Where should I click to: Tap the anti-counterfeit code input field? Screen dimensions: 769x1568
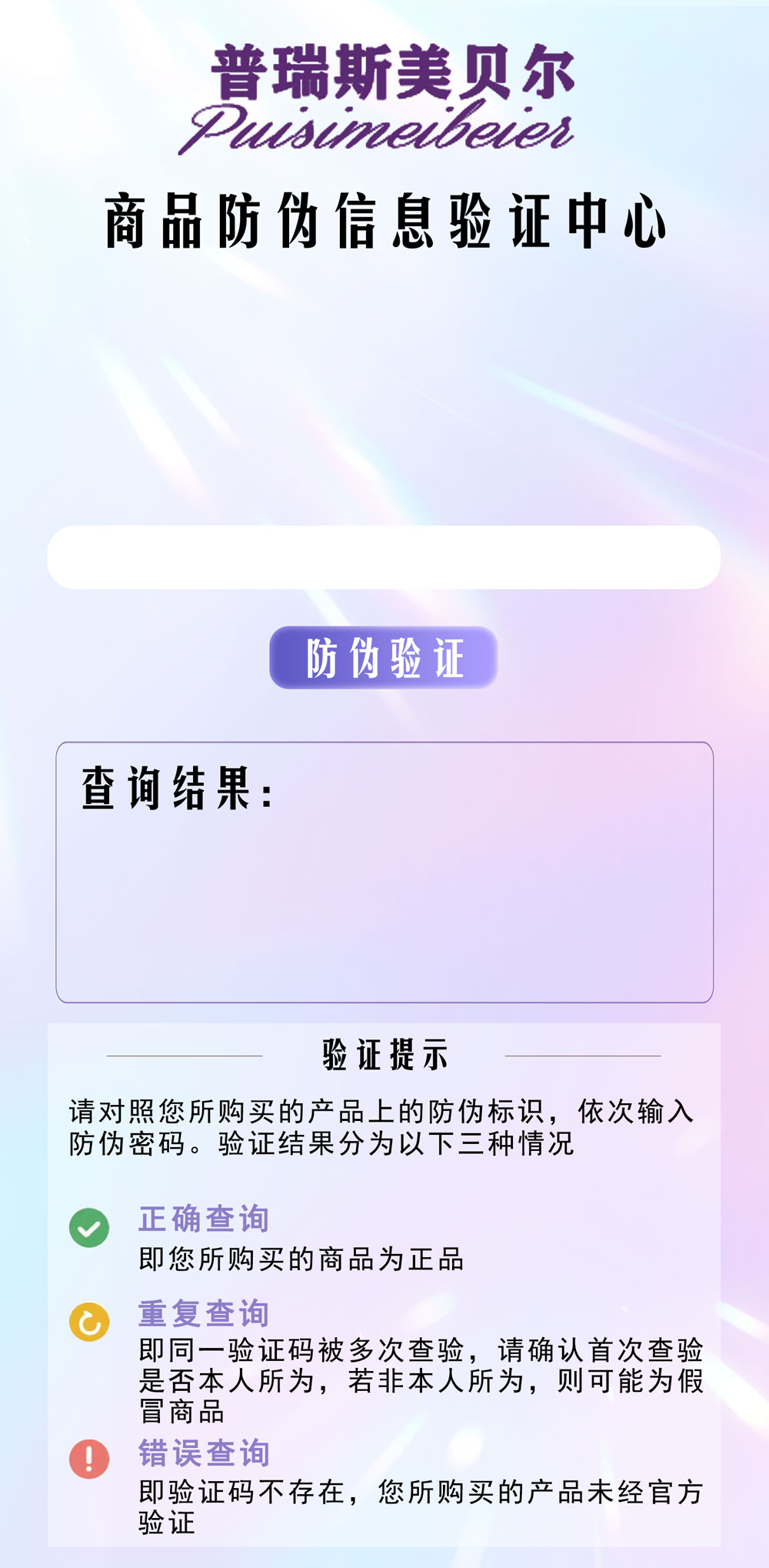pyautogui.click(x=384, y=558)
